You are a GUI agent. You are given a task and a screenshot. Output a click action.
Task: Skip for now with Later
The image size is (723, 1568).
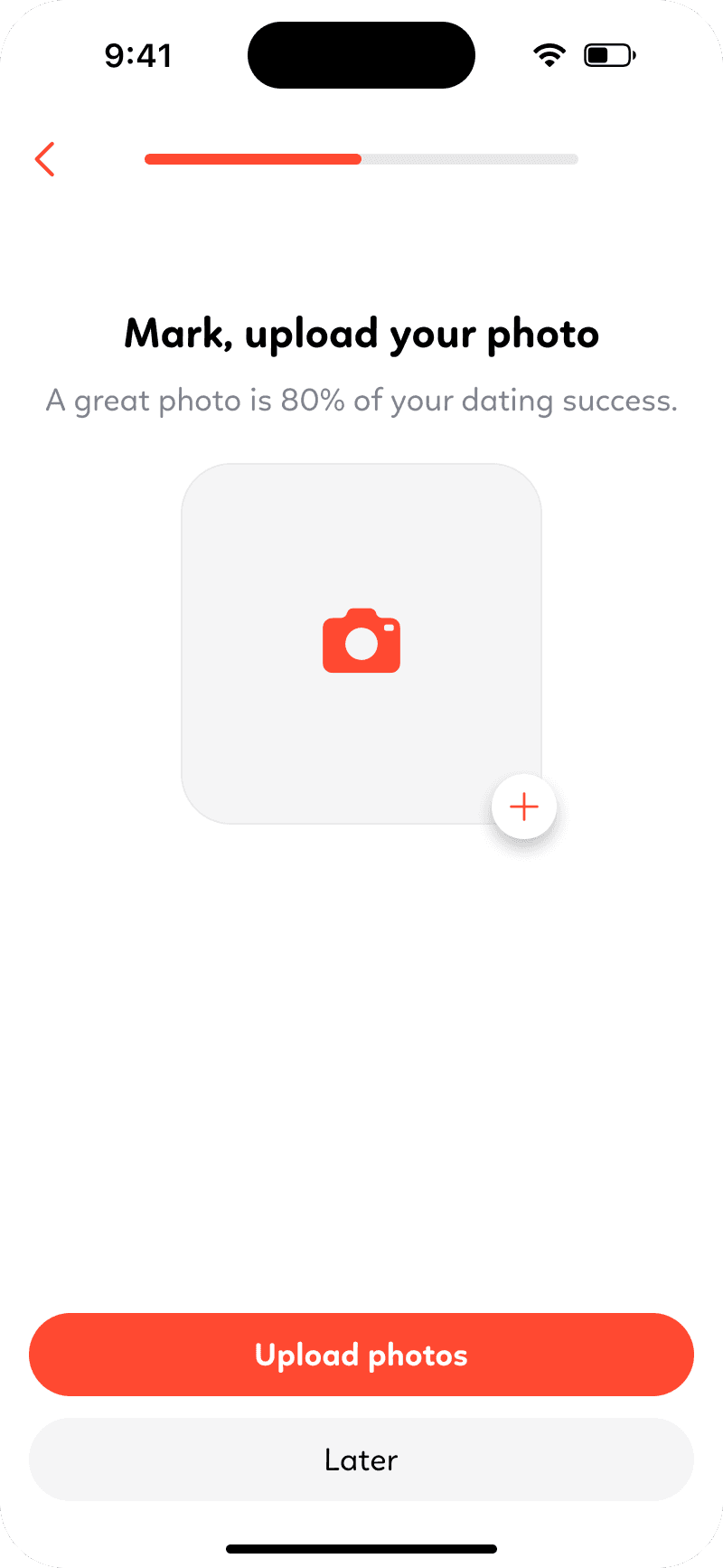pos(361,1459)
